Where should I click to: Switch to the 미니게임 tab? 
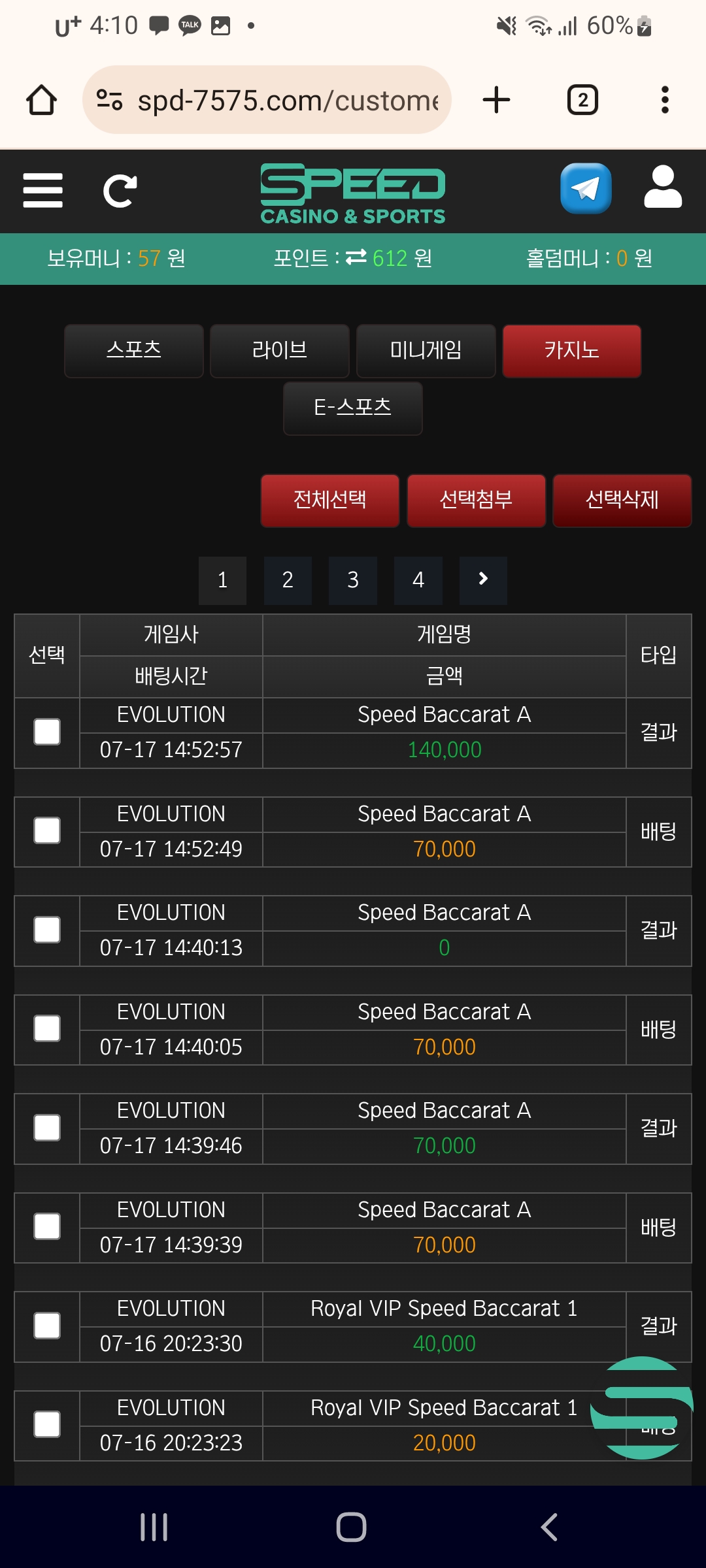click(426, 351)
